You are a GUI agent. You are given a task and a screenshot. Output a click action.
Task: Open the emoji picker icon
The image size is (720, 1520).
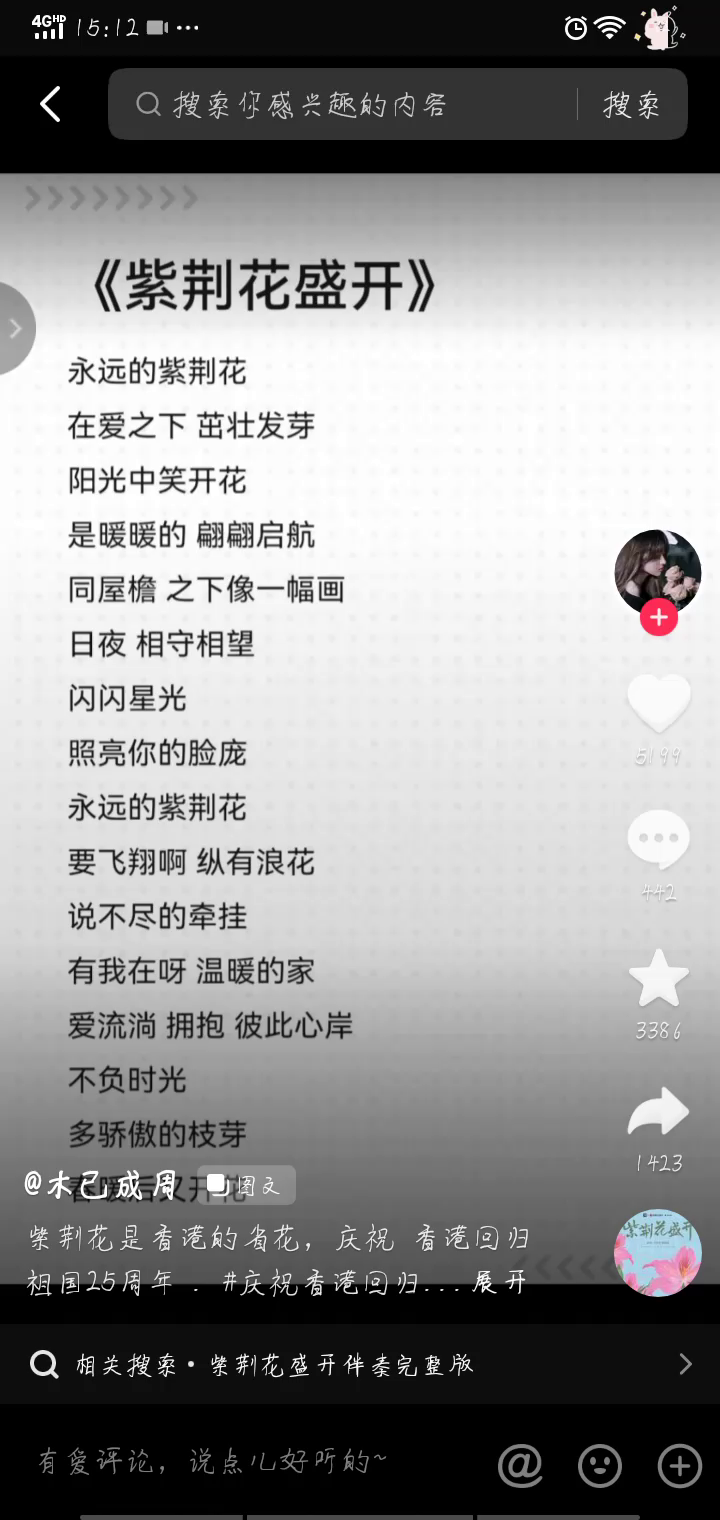tap(600, 1466)
